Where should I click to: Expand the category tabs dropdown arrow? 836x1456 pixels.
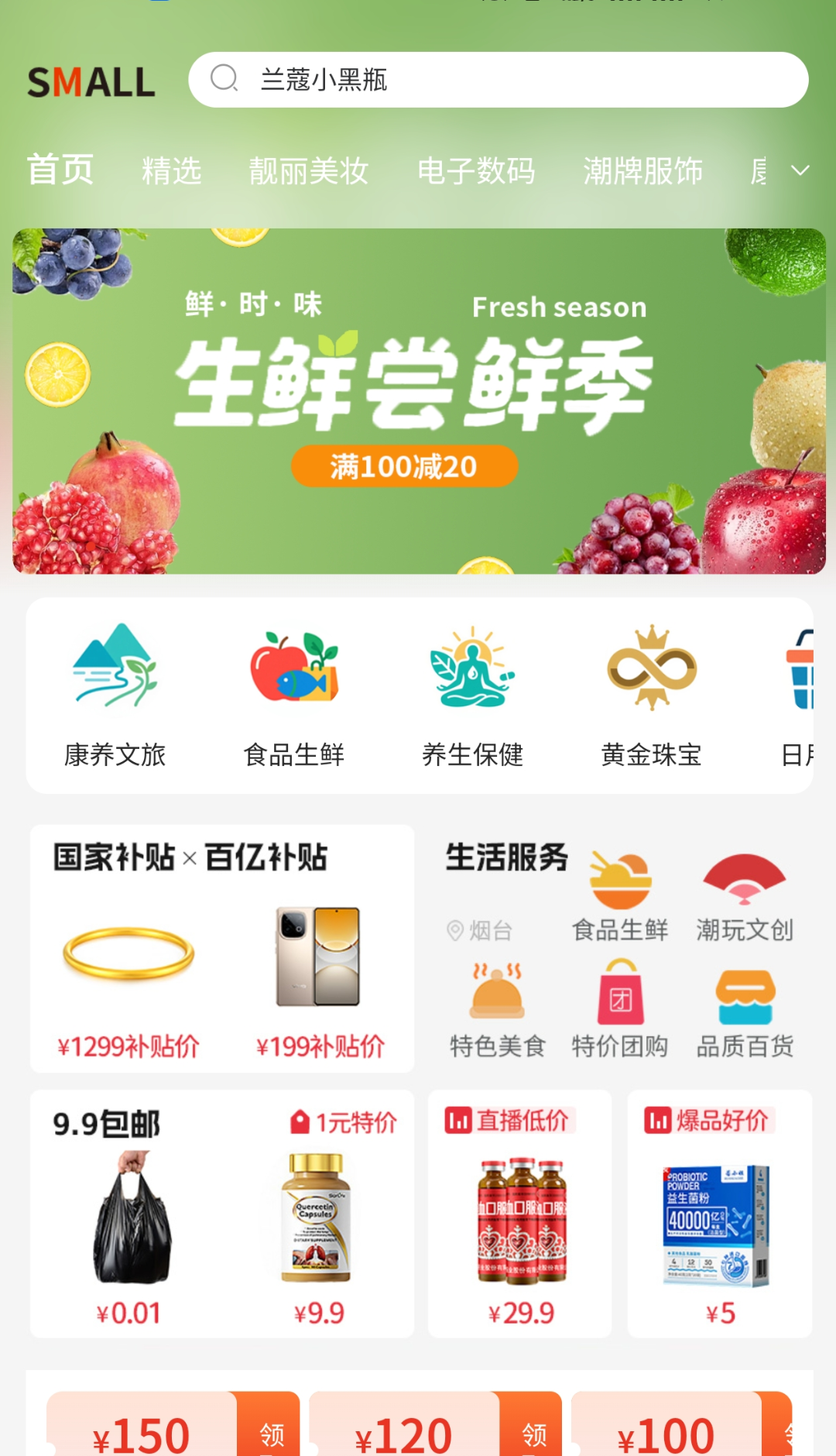[x=800, y=170]
